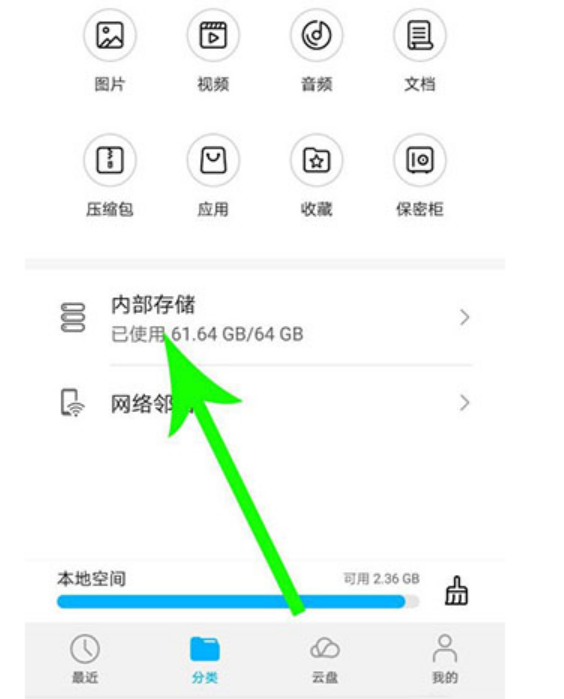Open the 网络邻居 row
The width and height of the screenshot is (564, 699).
click(265, 403)
